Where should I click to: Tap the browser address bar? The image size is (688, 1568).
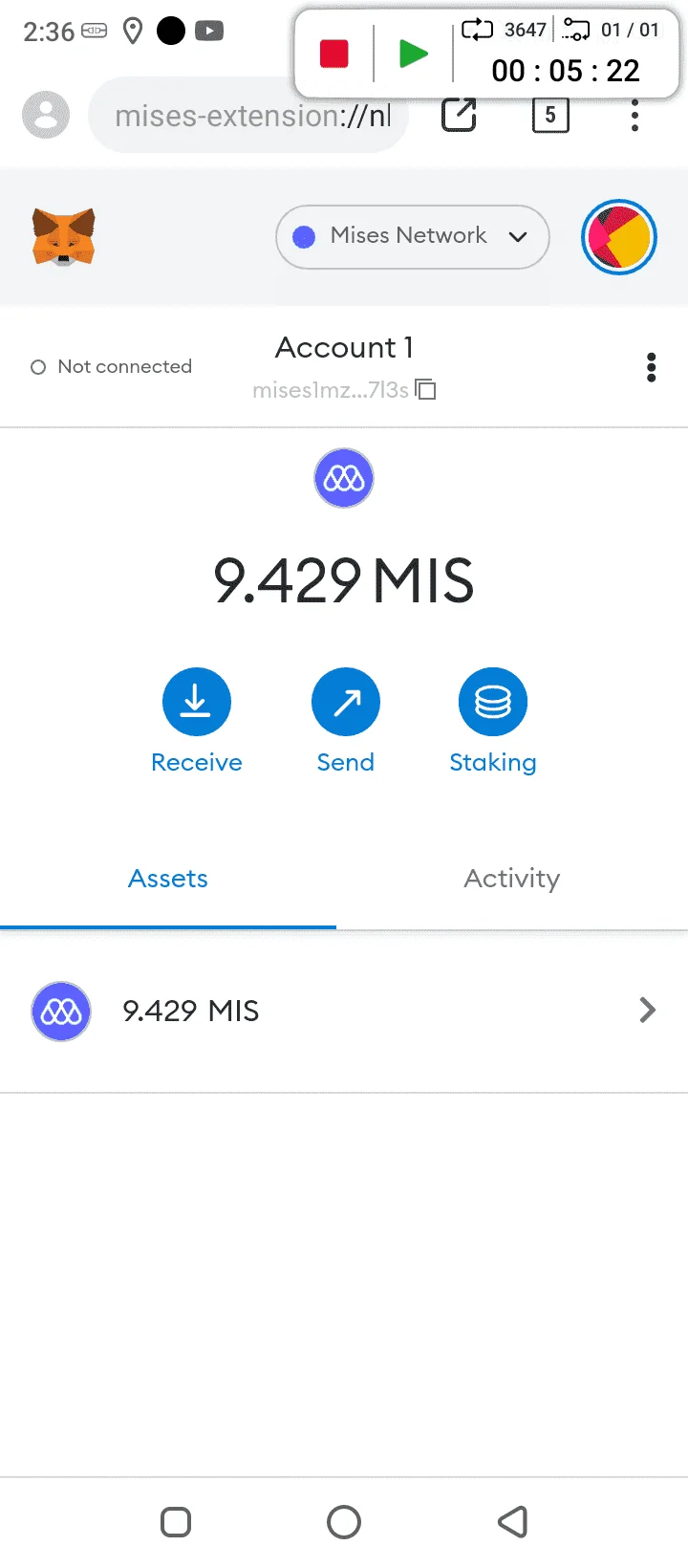tap(248, 116)
